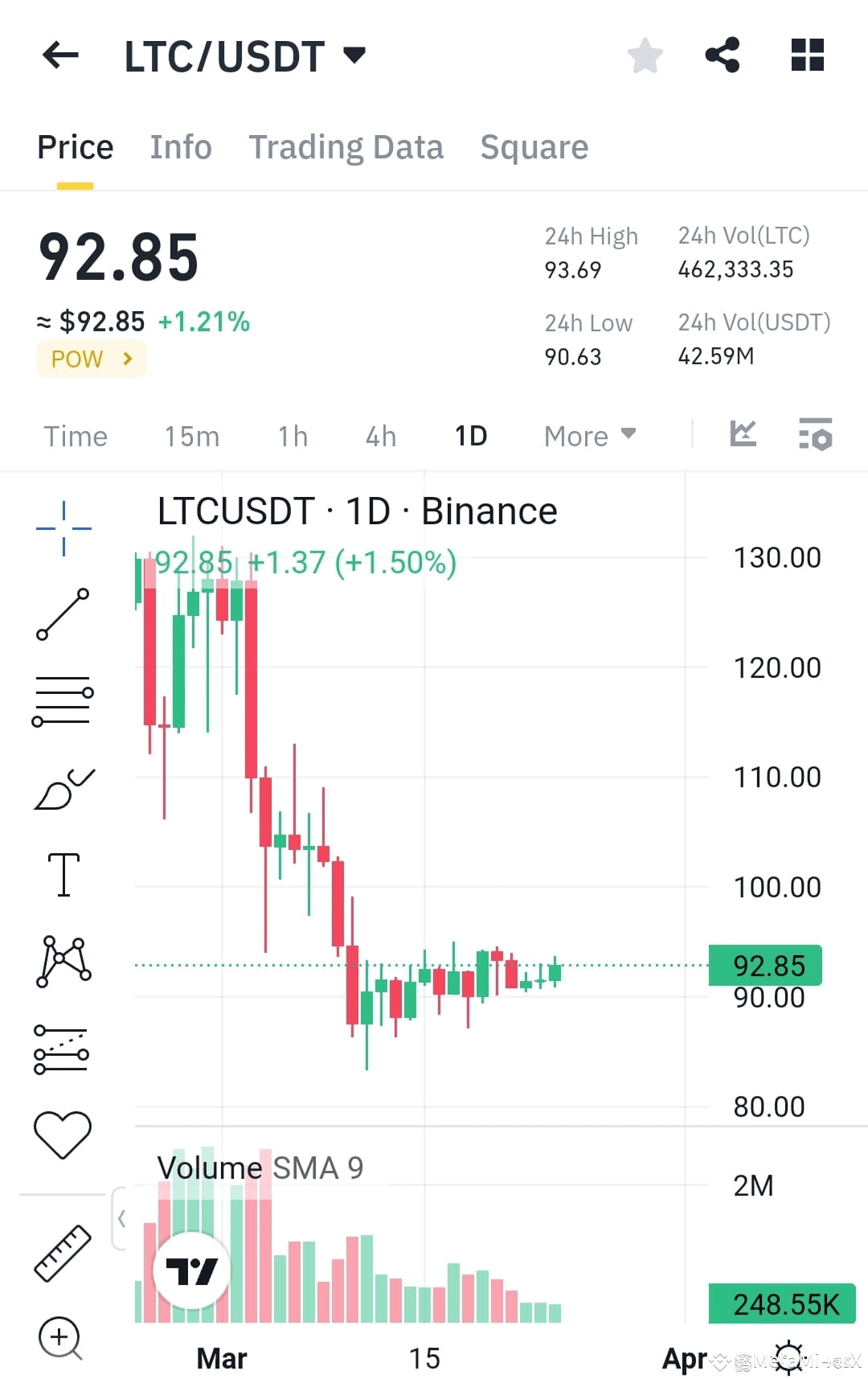Image resolution: width=868 pixels, height=1379 pixels.
Task: Select the 4h timeframe
Action: click(379, 435)
